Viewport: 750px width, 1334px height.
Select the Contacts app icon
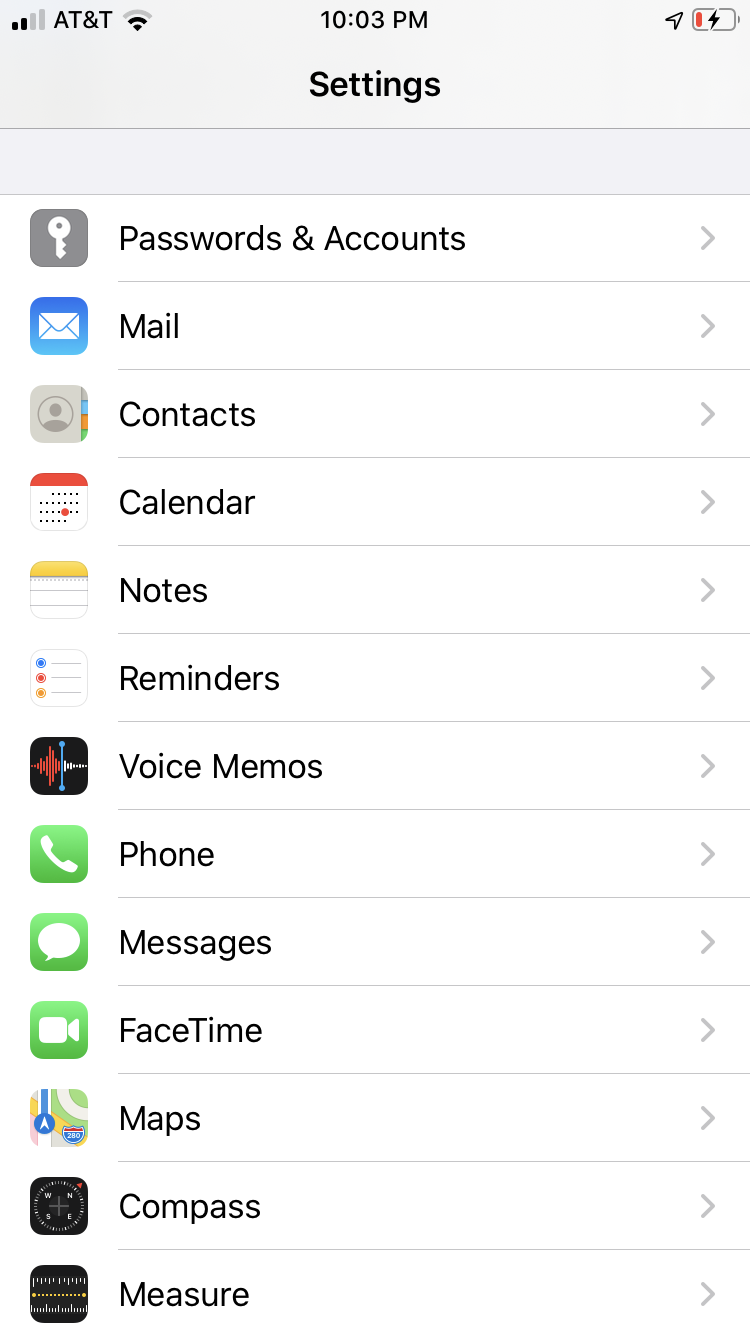point(58,414)
